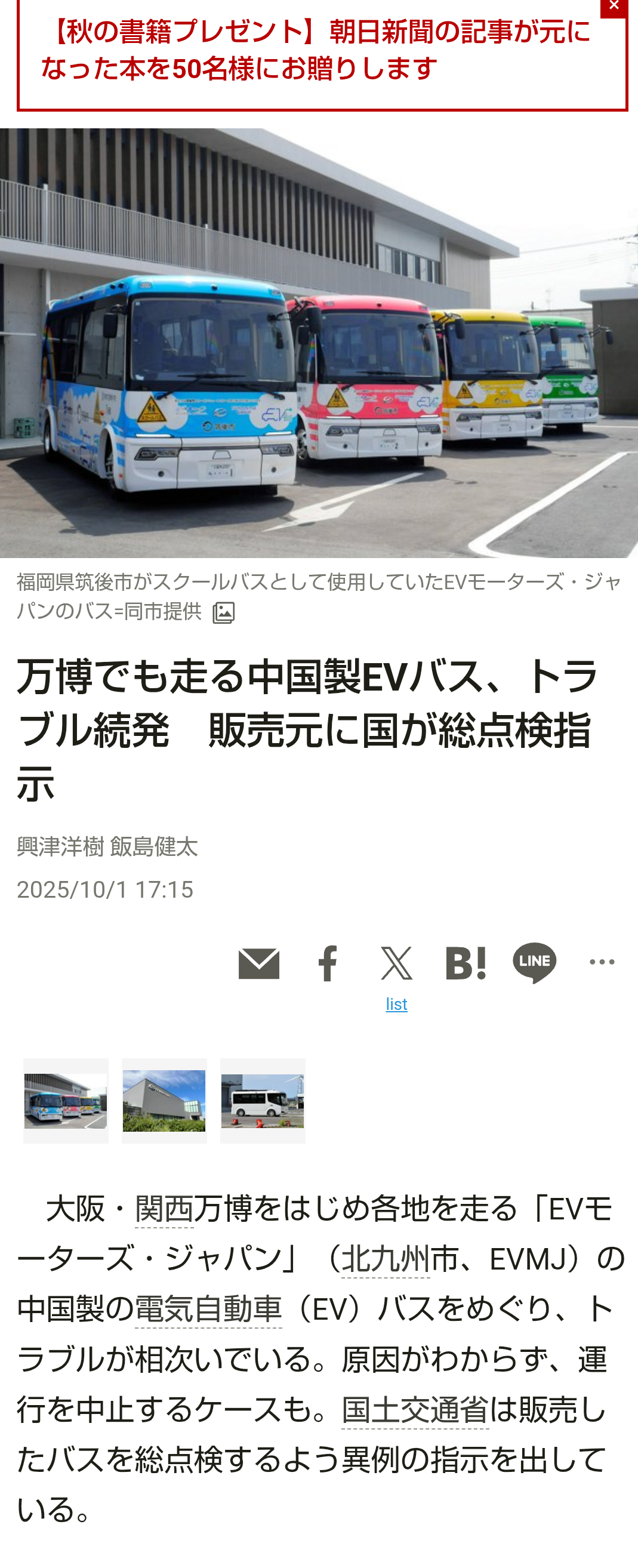View the white bus thumbnail

(263, 1101)
